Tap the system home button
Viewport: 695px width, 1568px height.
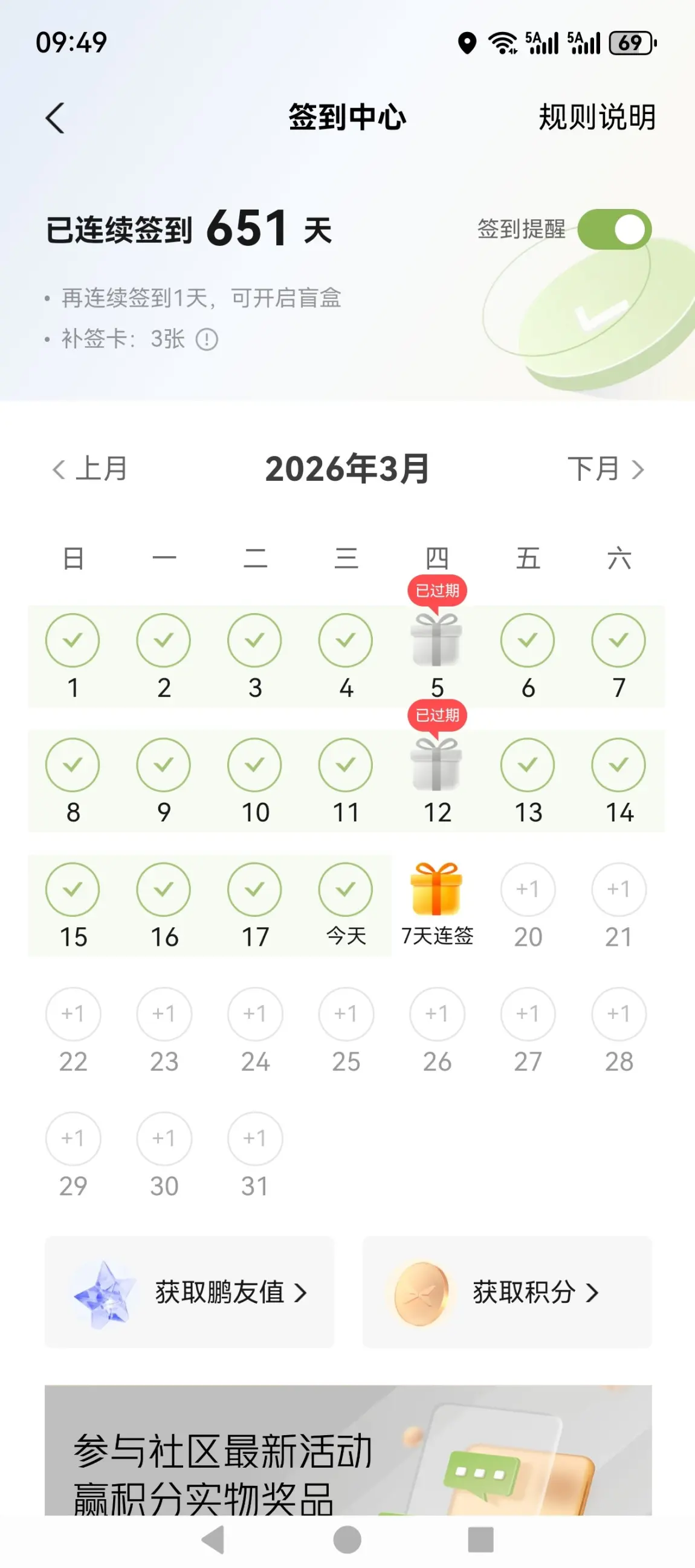tap(347, 1540)
